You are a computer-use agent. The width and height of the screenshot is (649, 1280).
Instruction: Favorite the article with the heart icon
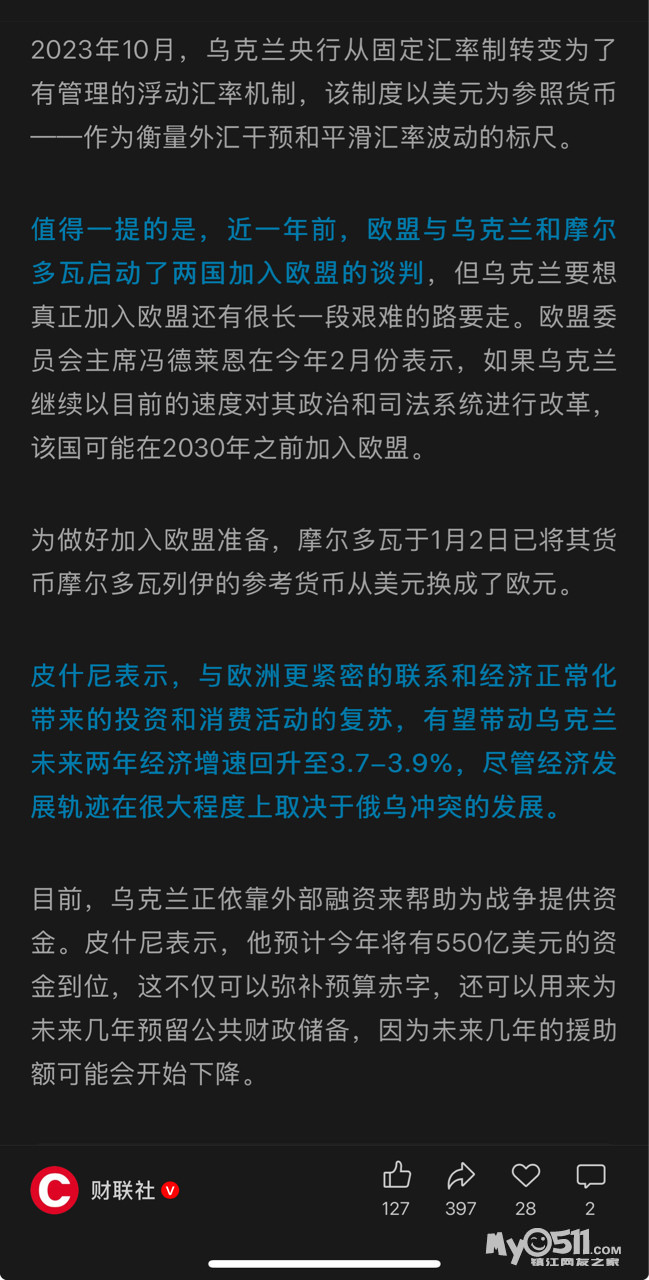point(526,1175)
